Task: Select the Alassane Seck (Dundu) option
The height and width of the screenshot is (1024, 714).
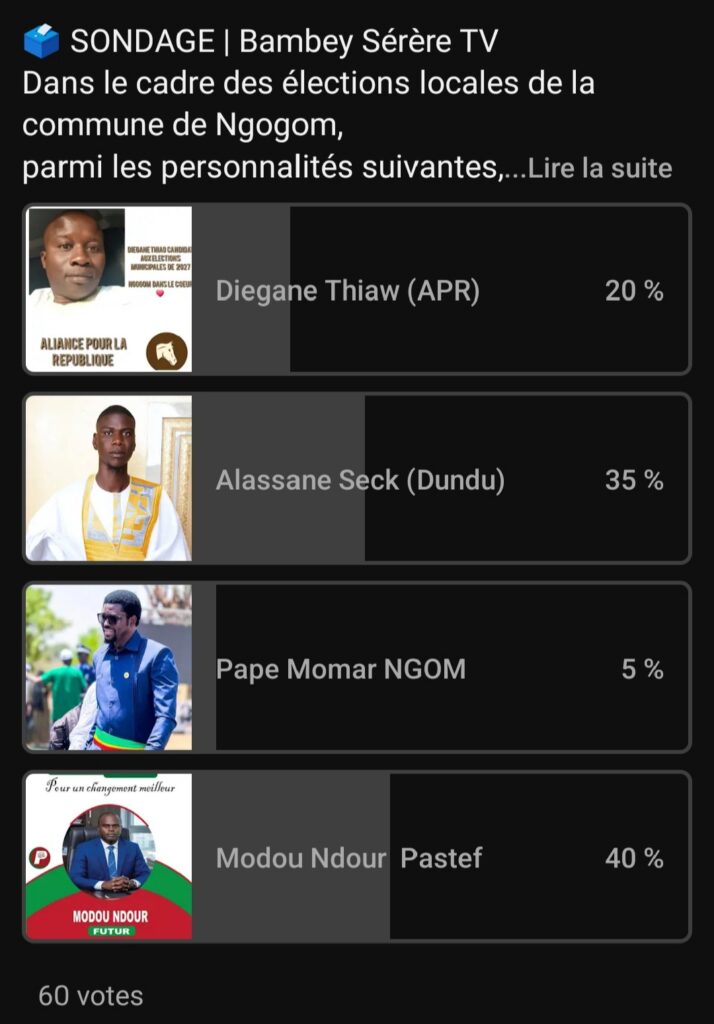Action: click(357, 479)
